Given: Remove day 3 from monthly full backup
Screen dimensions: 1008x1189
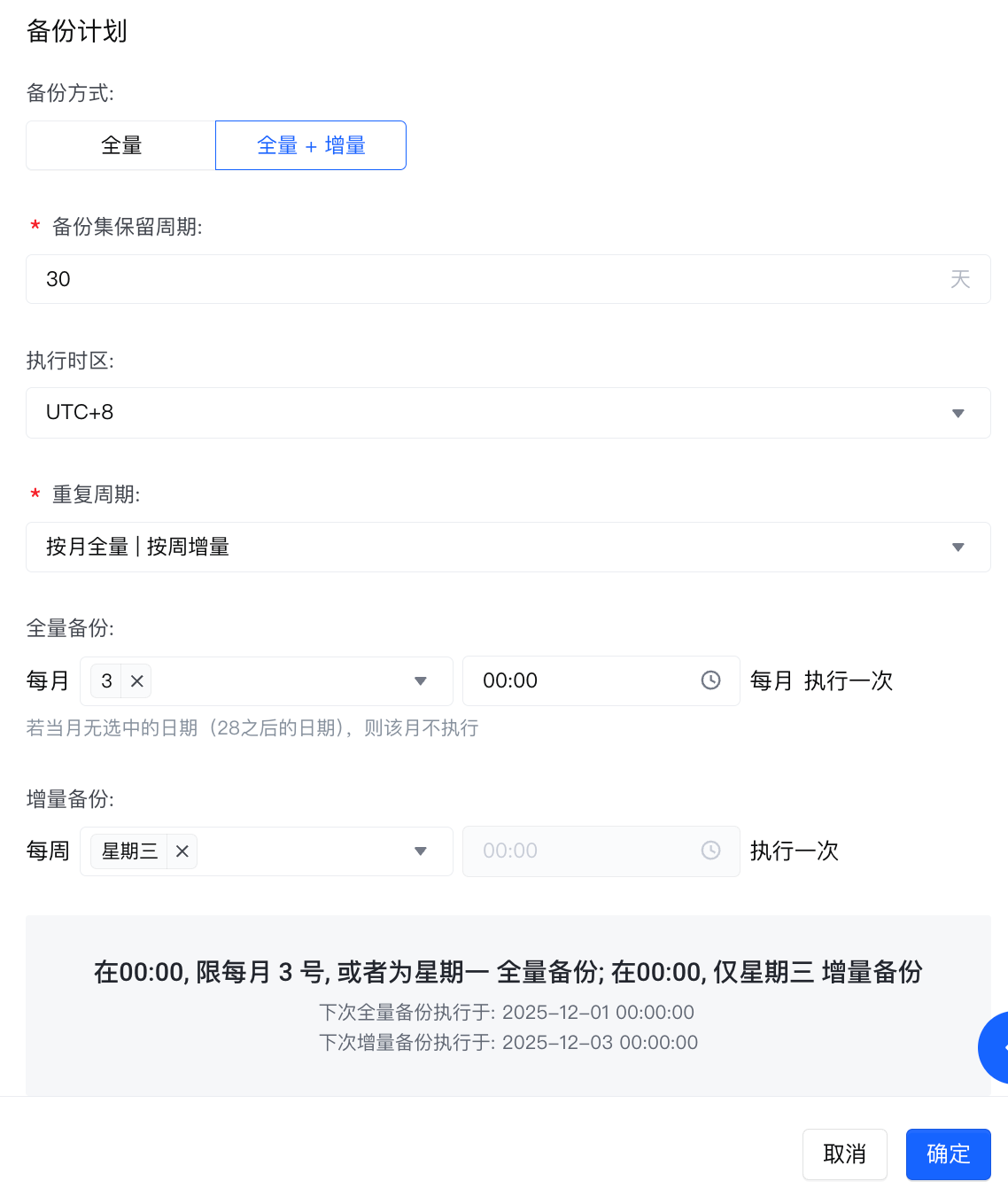Looking at the screenshot, I should pos(137,681).
